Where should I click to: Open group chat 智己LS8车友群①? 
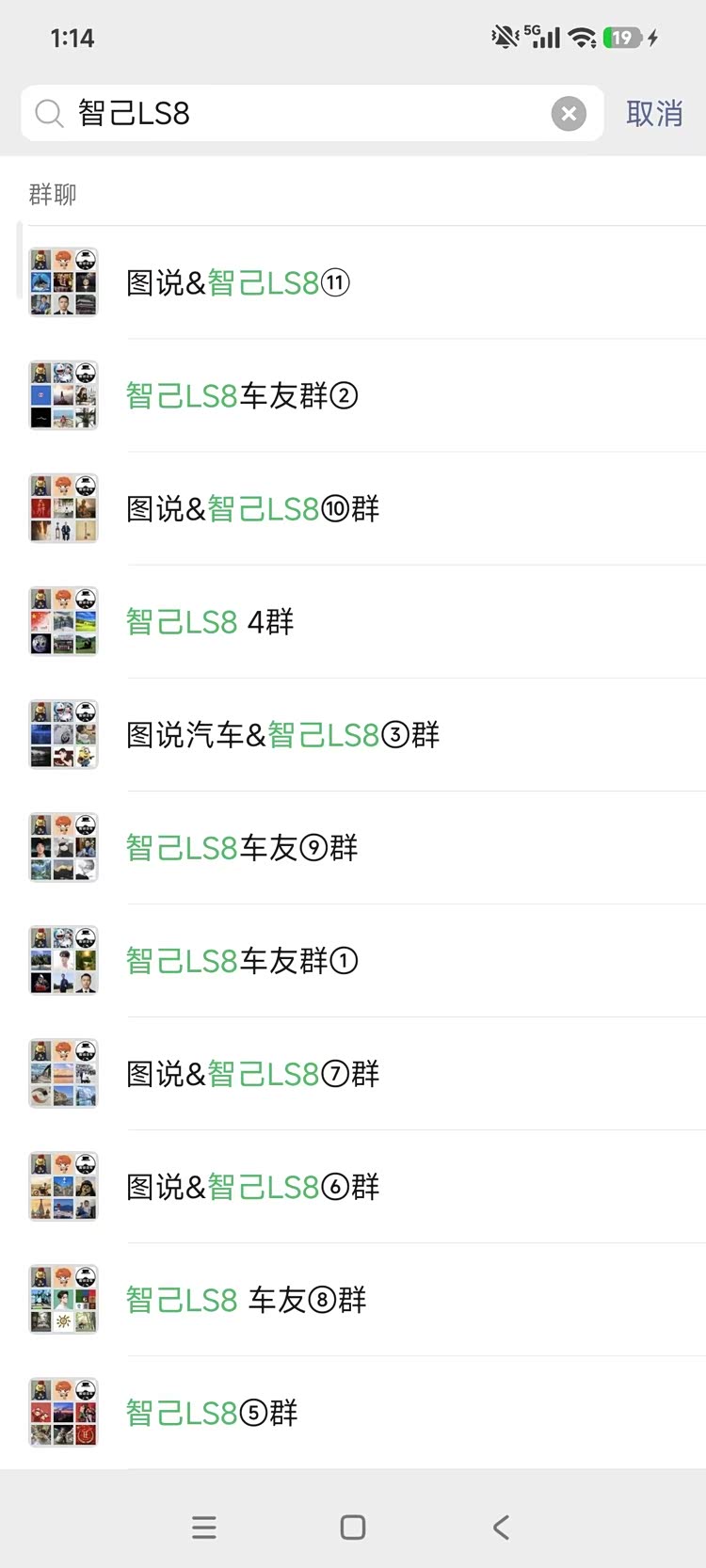[242, 960]
